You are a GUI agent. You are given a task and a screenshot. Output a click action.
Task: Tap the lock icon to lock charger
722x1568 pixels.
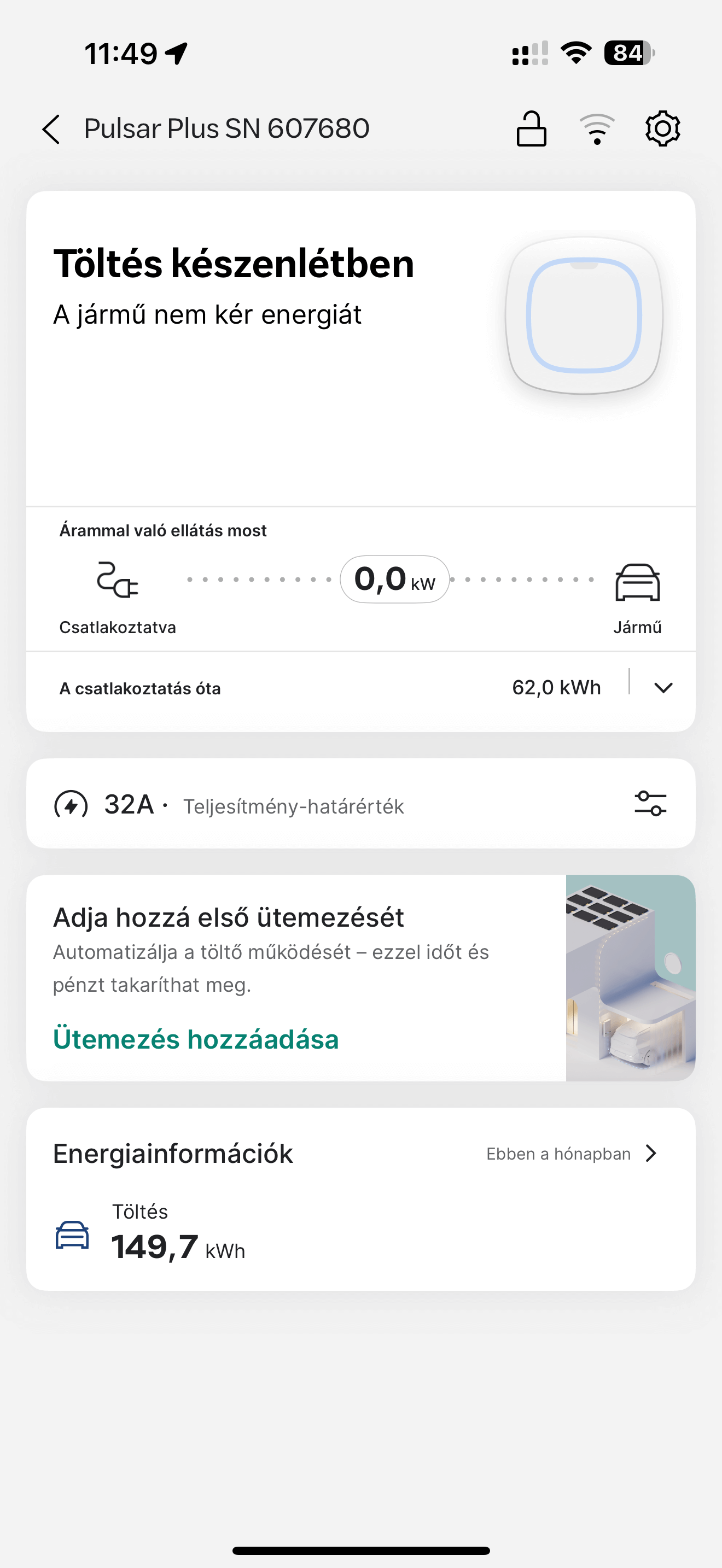point(532,129)
